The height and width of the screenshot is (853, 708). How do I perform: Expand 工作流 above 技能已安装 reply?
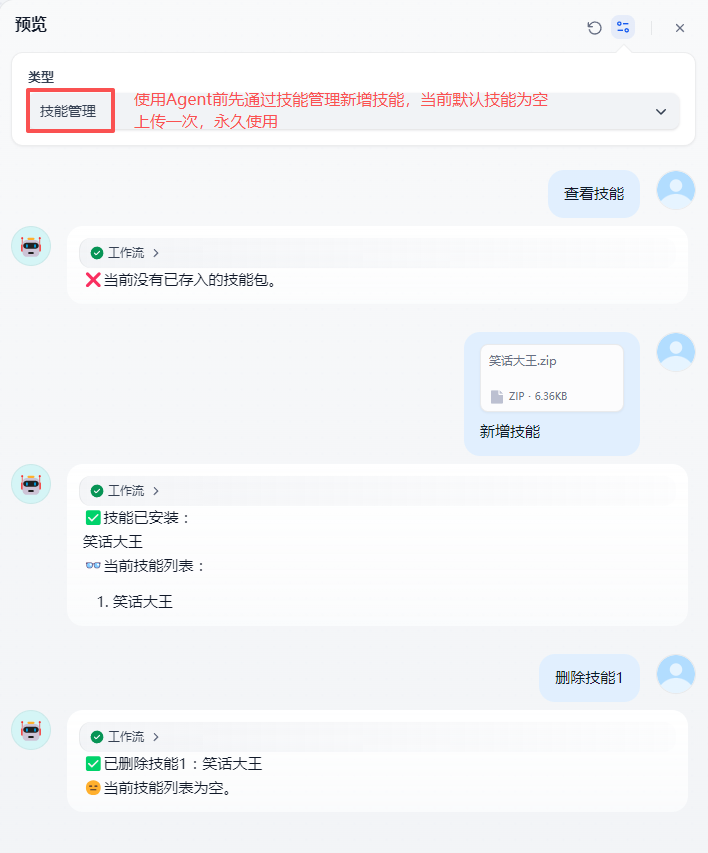tap(125, 491)
